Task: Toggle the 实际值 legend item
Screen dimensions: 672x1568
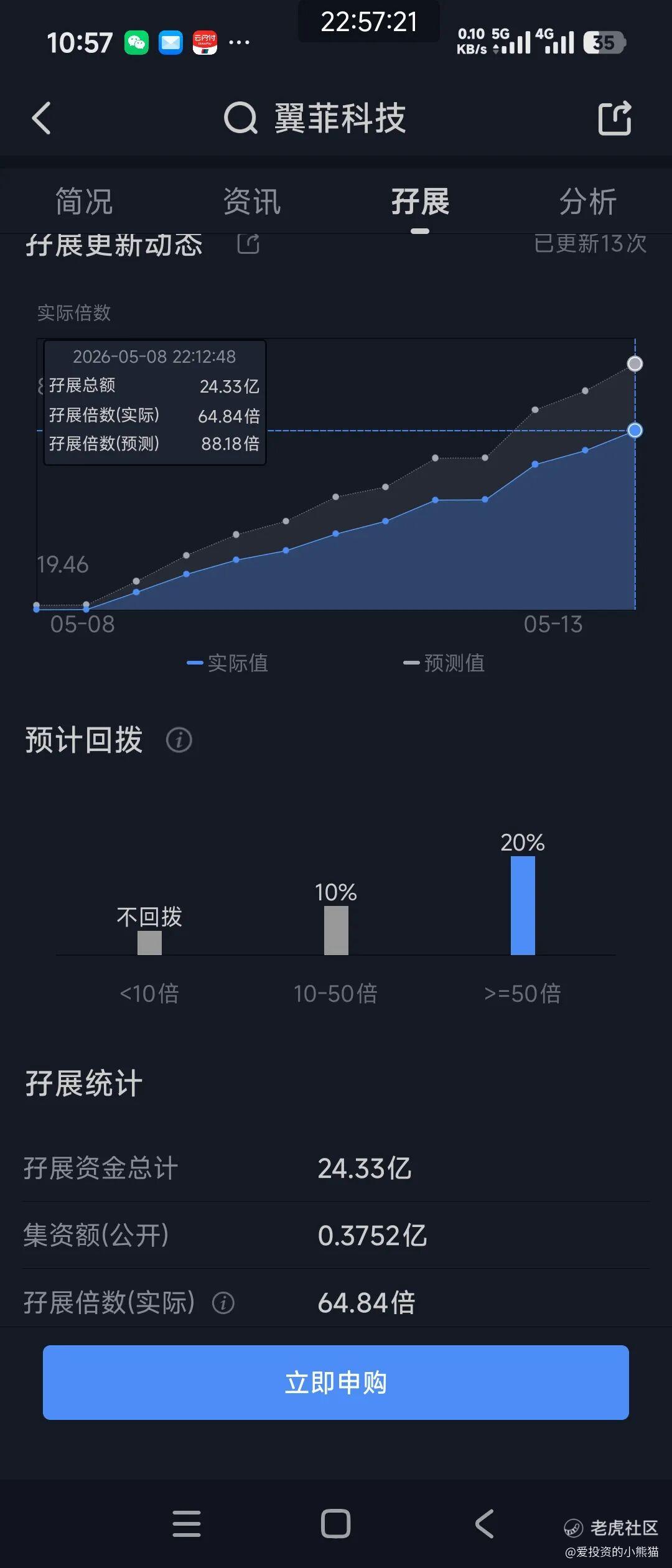Action: (x=228, y=663)
